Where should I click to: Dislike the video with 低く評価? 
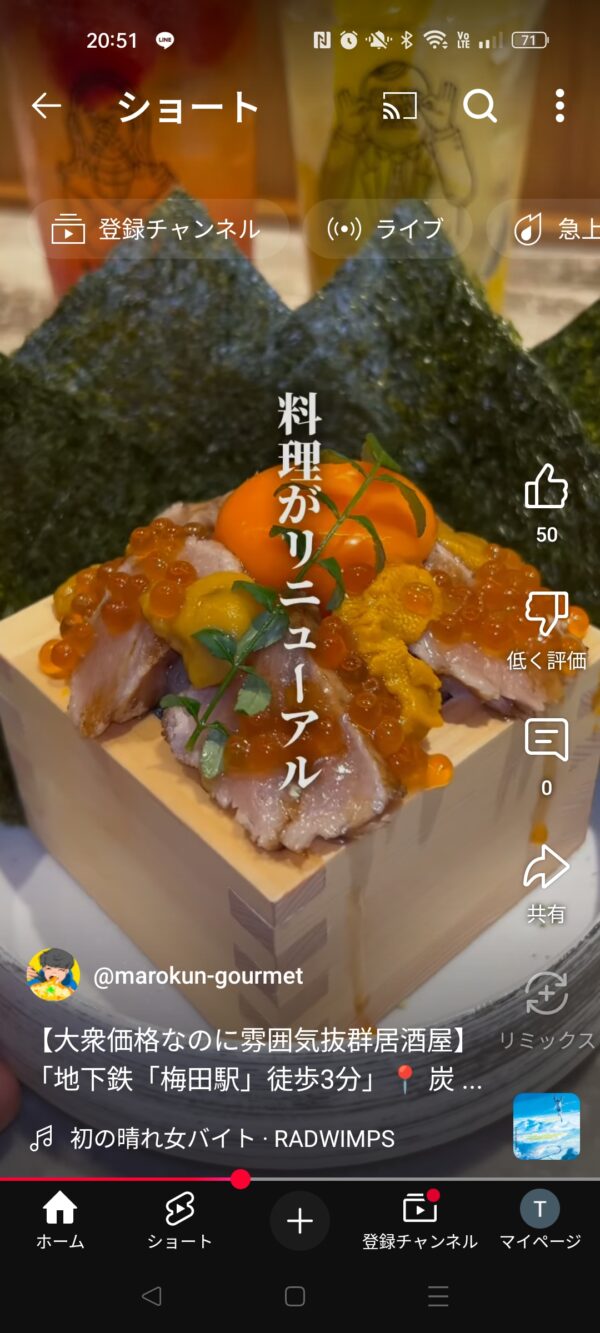[x=546, y=615]
